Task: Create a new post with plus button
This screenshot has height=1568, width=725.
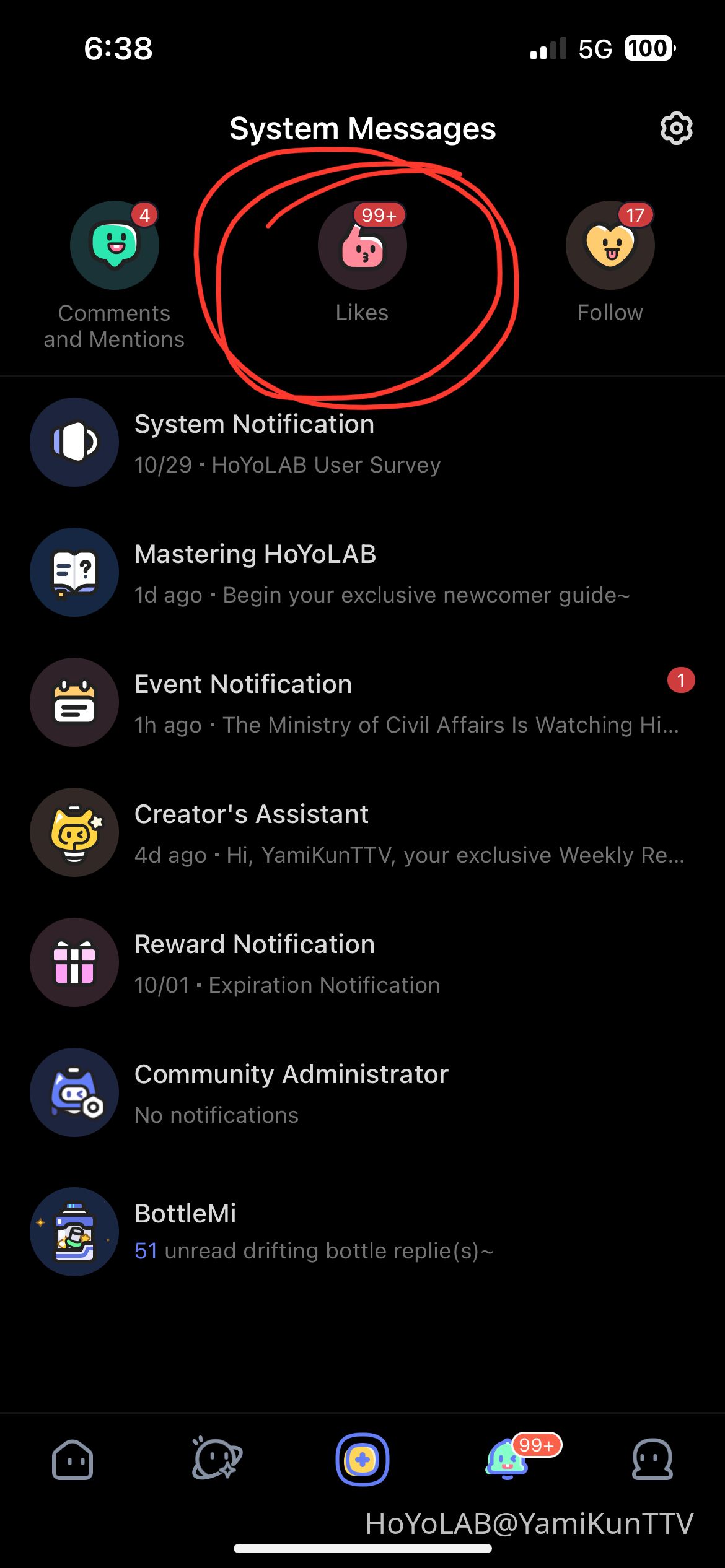Action: point(362,1460)
